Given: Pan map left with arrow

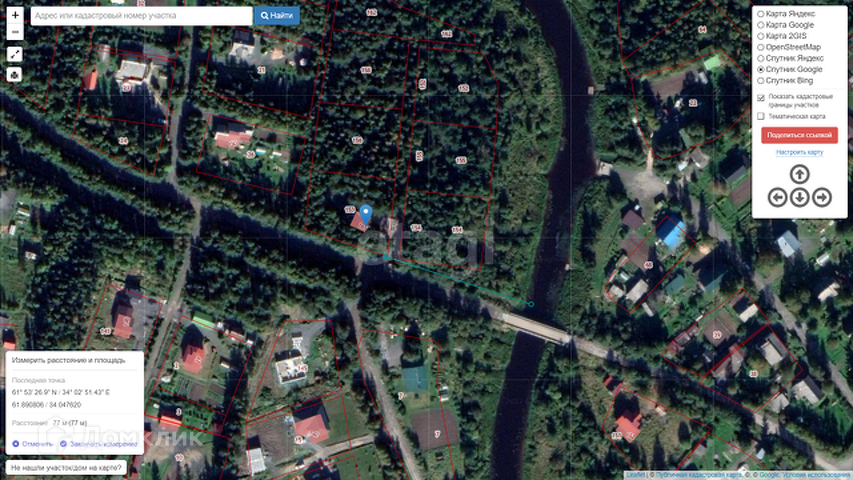Looking at the screenshot, I should (x=777, y=197).
